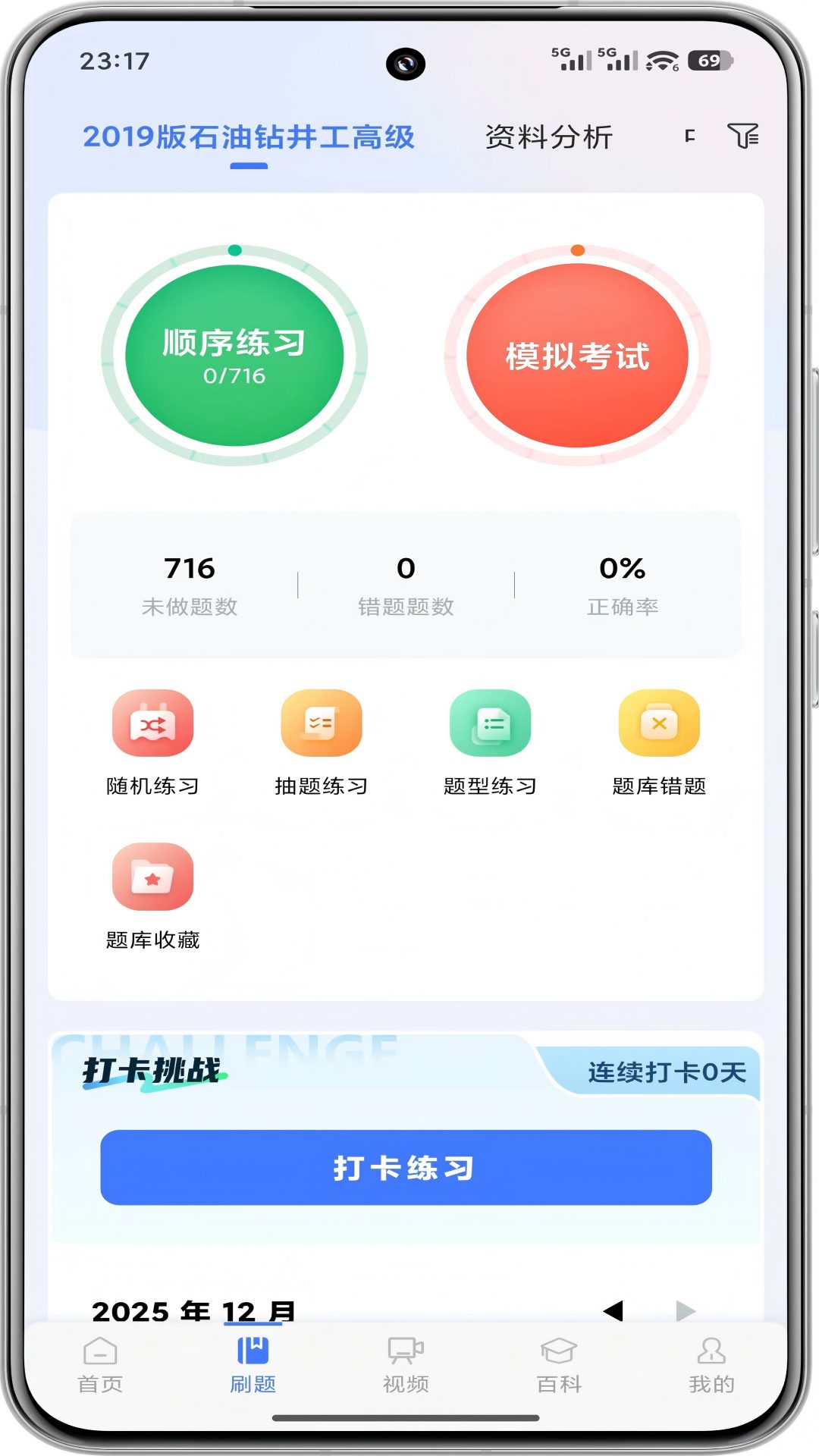Tap the 错题题数 statistic

[x=406, y=584]
